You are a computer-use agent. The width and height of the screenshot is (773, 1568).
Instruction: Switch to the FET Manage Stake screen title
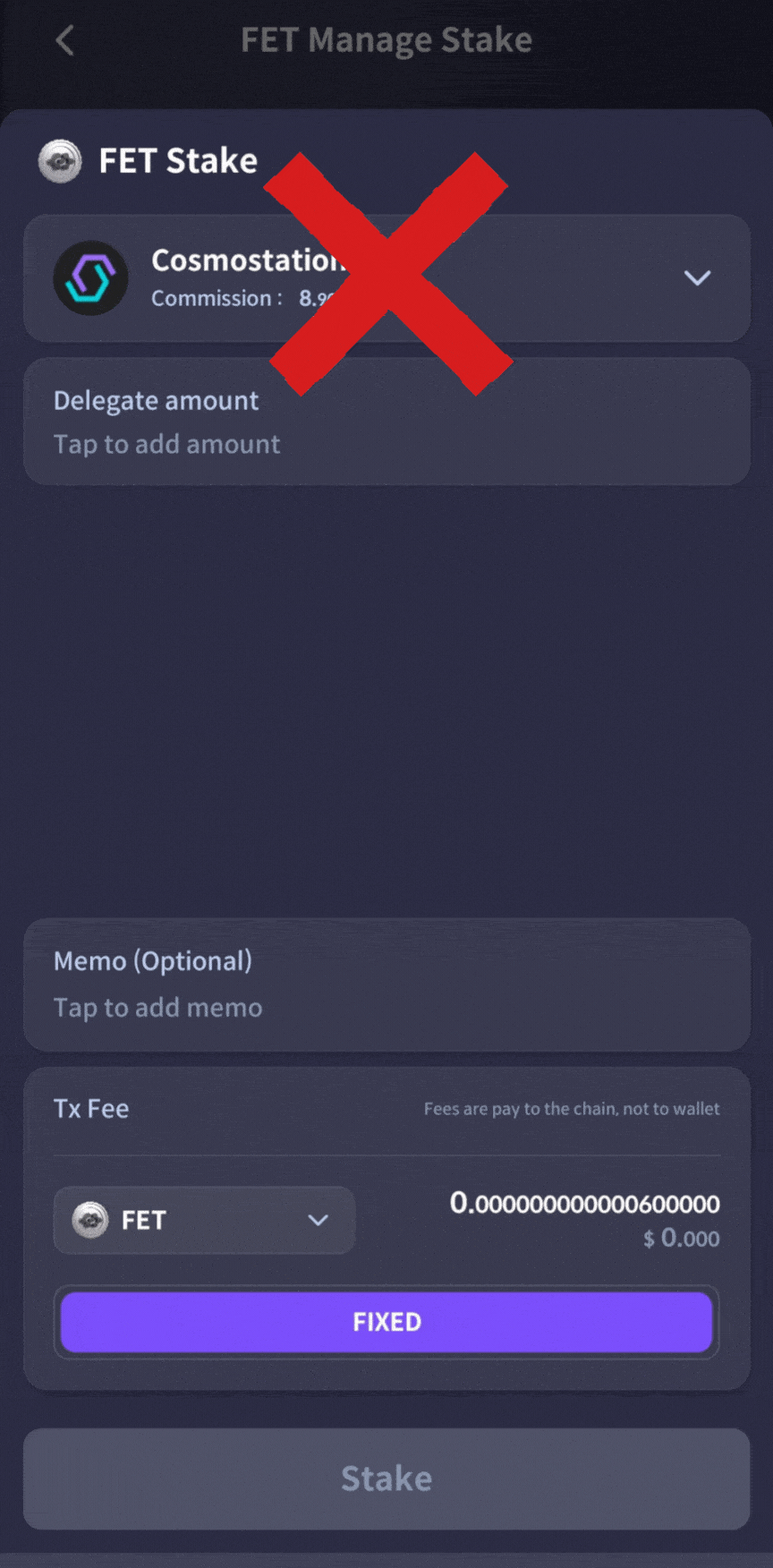point(386,39)
